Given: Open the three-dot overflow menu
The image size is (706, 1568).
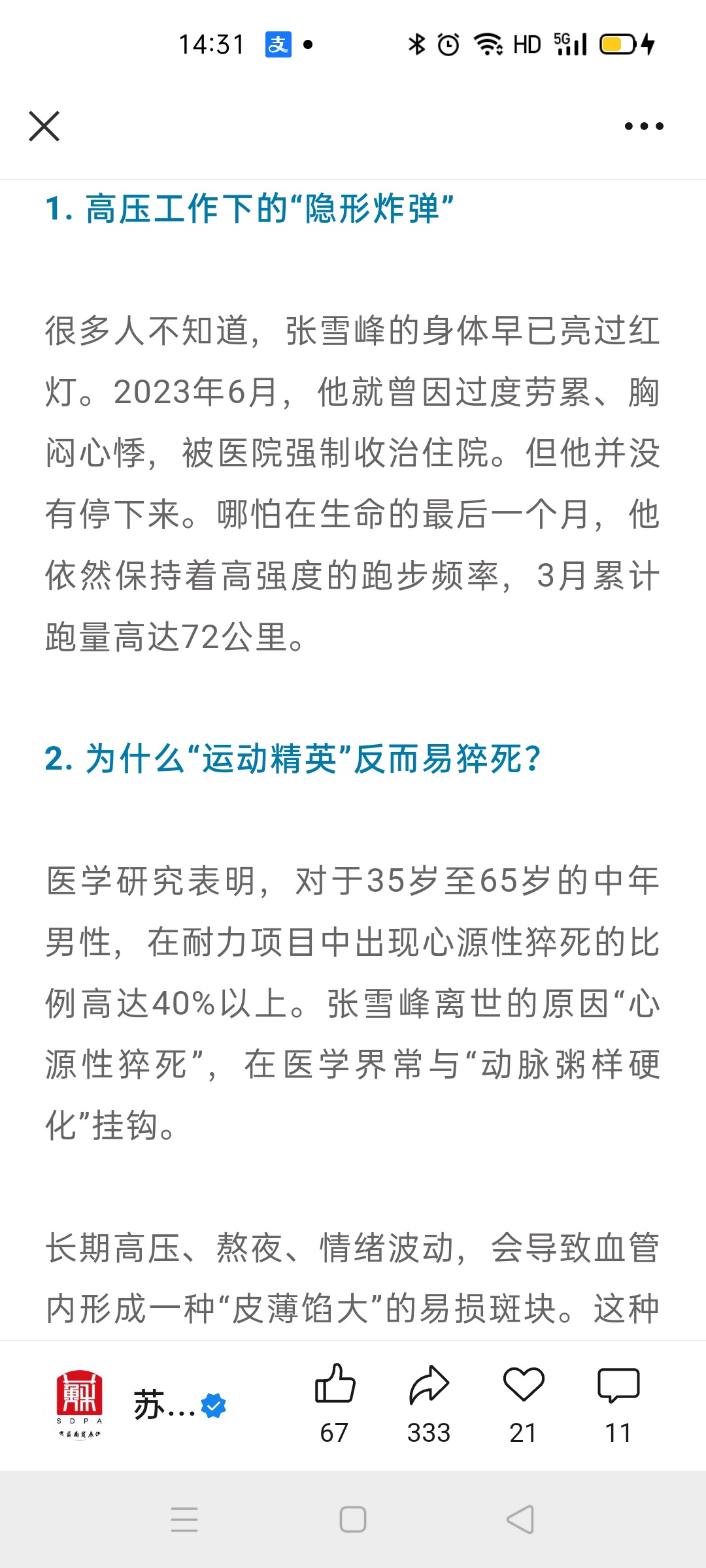Looking at the screenshot, I should pyautogui.click(x=644, y=126).
